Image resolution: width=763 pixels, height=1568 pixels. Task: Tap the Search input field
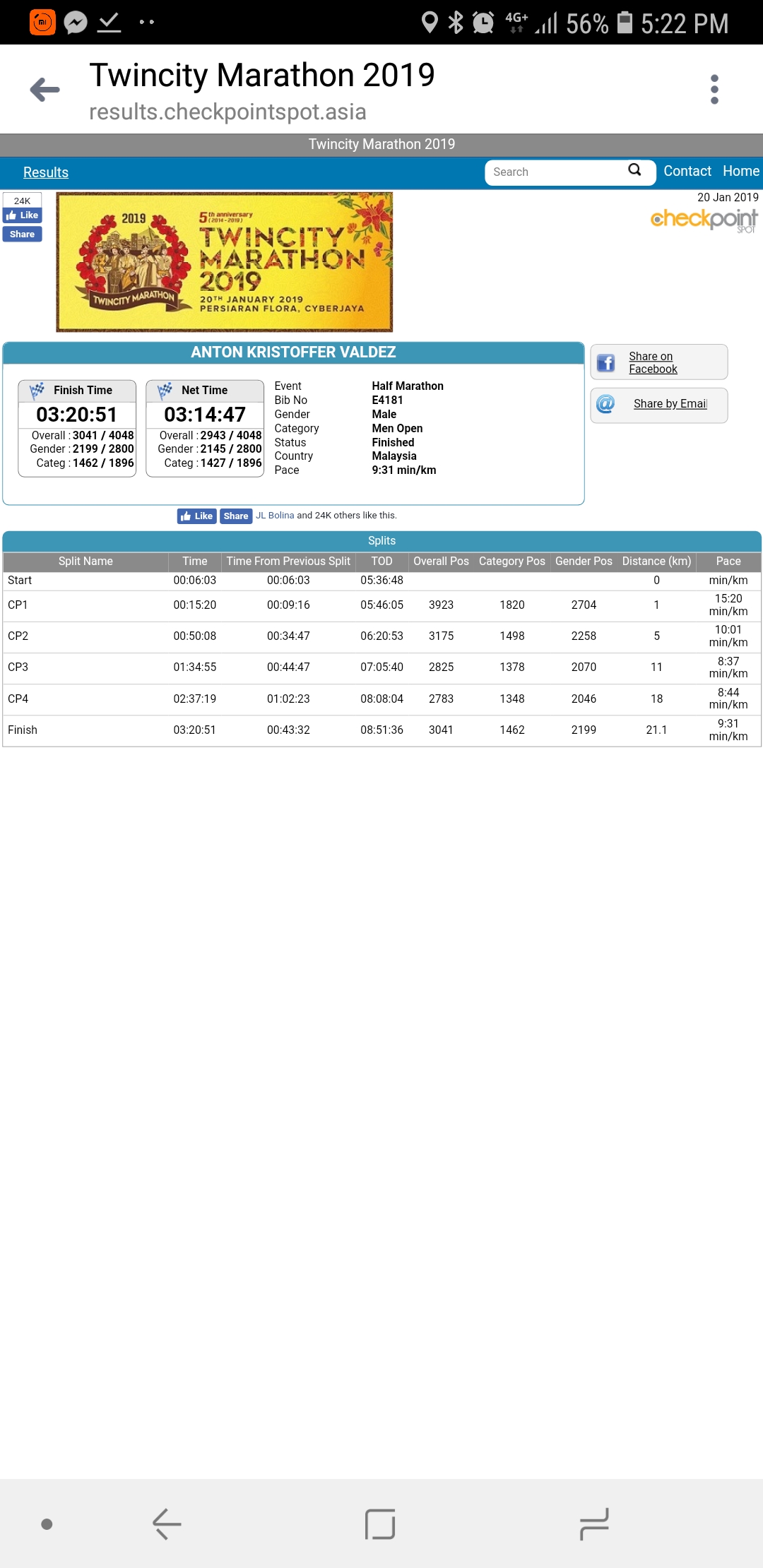[x=555, y=172]
